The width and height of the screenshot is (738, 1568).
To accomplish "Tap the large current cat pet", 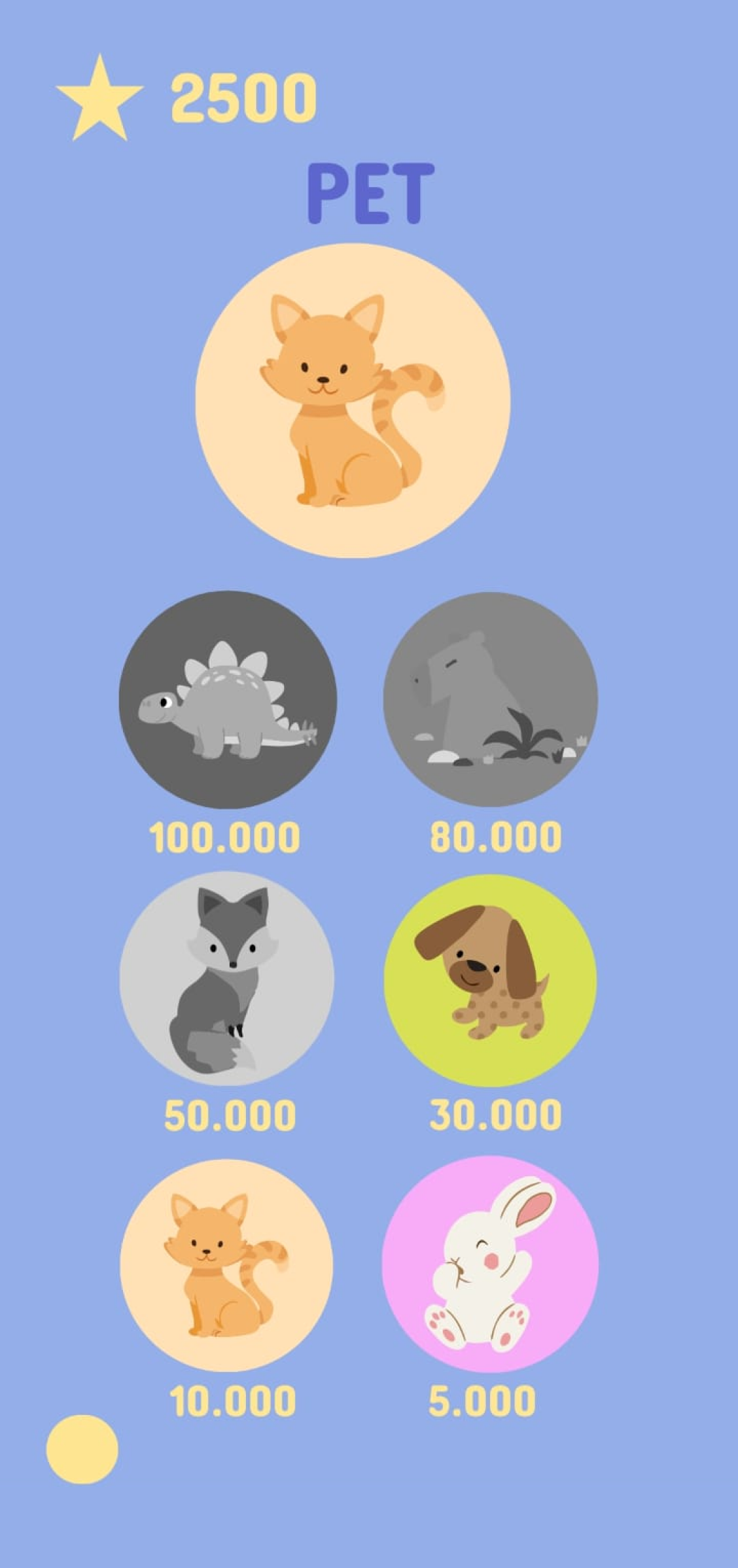I will pyautogui.click(x=353, y=400).
